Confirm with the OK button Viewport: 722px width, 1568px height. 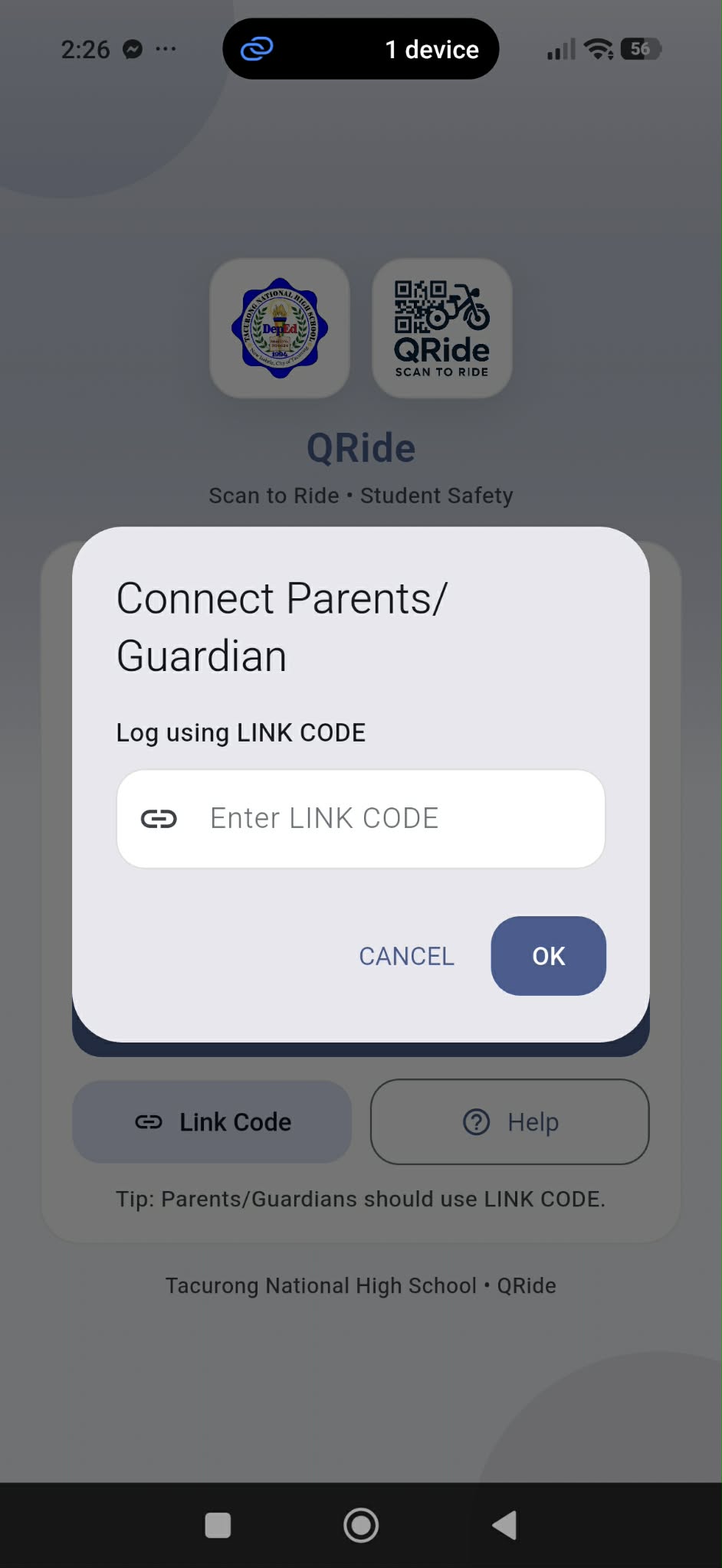547,956
